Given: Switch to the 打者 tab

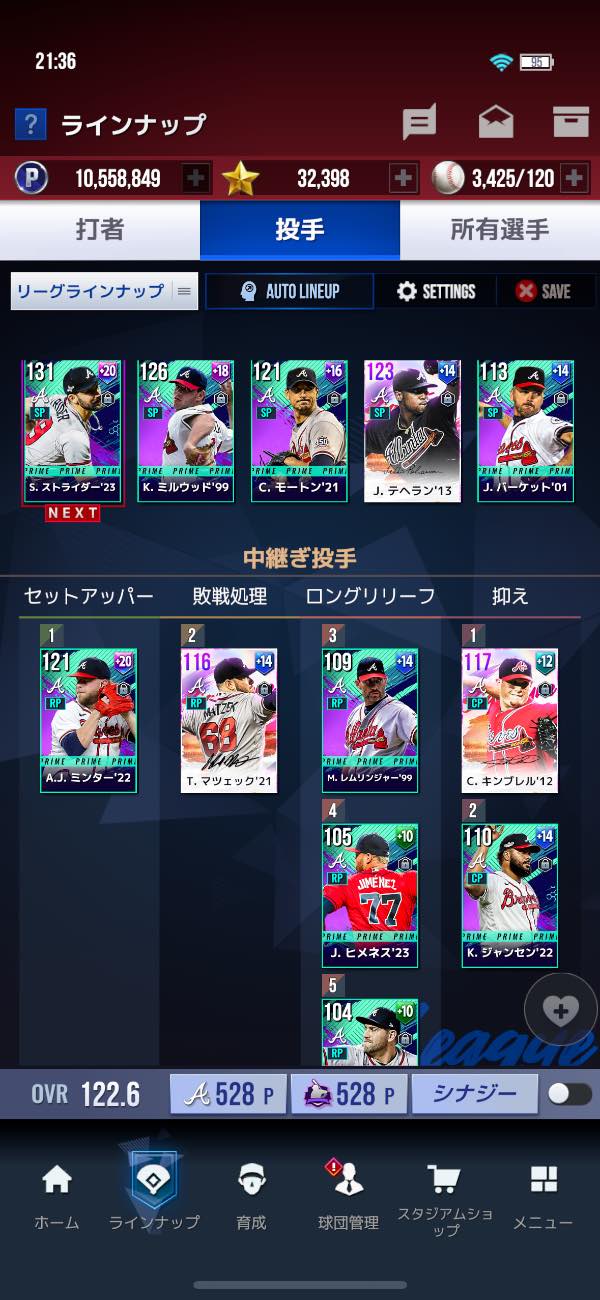Looking at the screenshot, I should tap(100, 230).
